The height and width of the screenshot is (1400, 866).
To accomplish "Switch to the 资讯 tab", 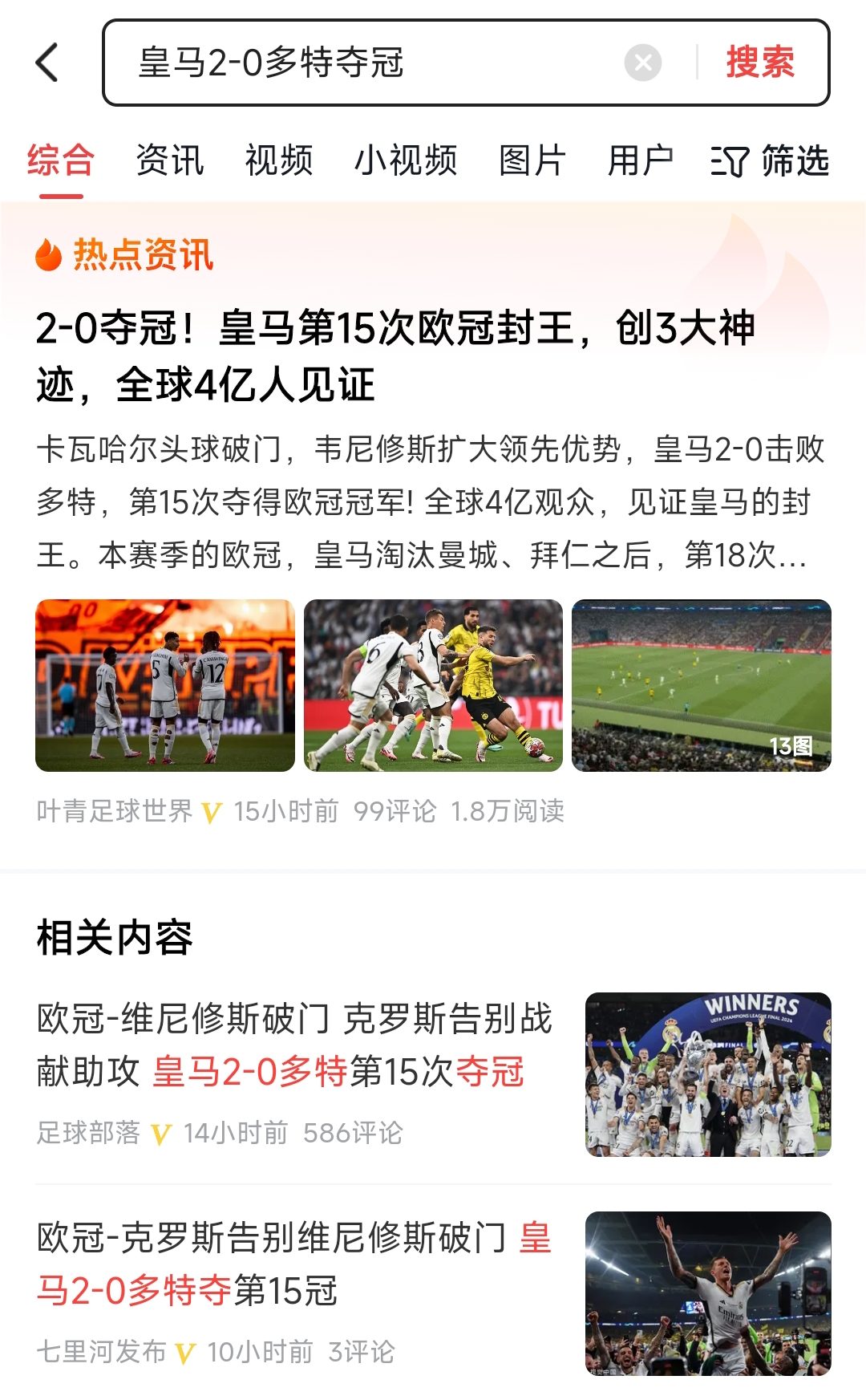I will tap(170, 160).
